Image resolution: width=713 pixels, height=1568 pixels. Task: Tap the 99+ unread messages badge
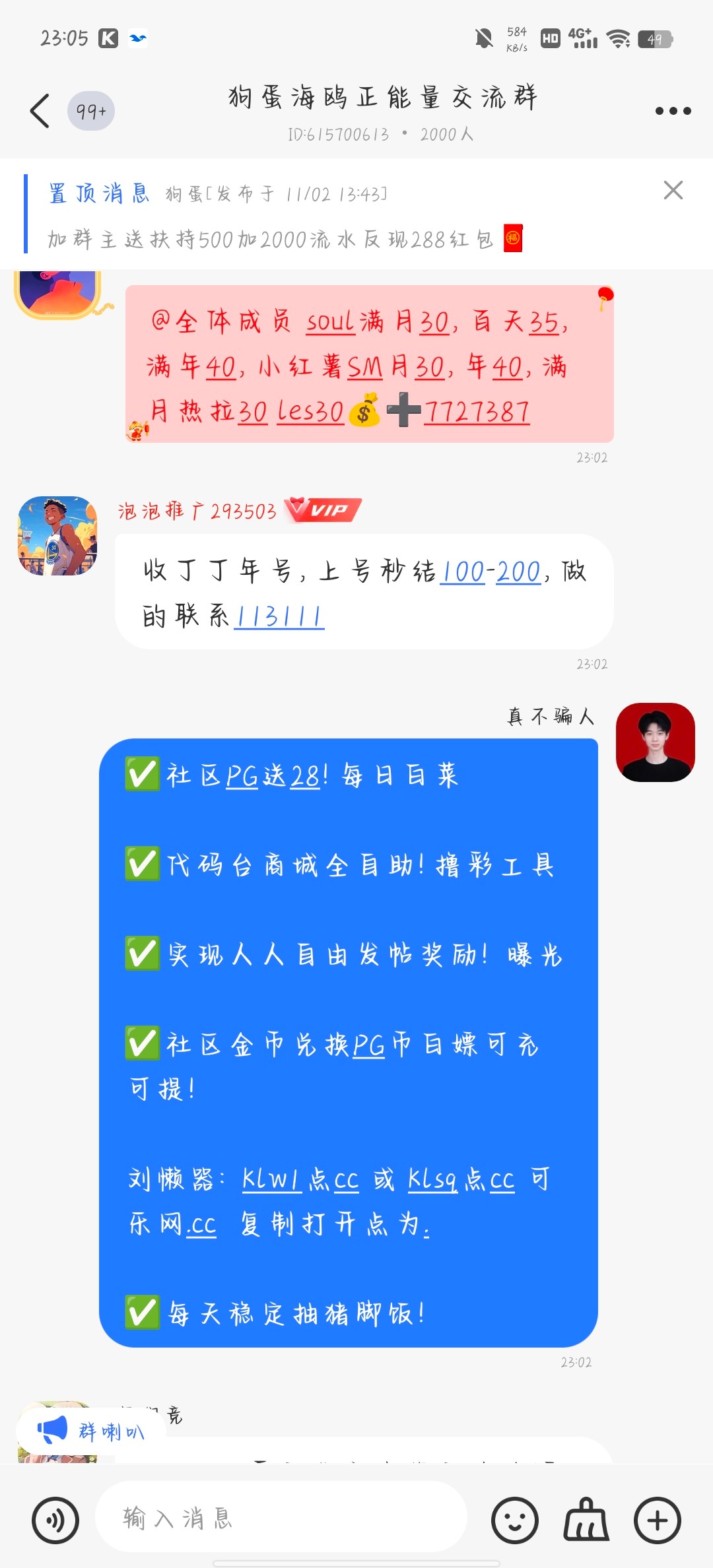(x=90, y=111)
